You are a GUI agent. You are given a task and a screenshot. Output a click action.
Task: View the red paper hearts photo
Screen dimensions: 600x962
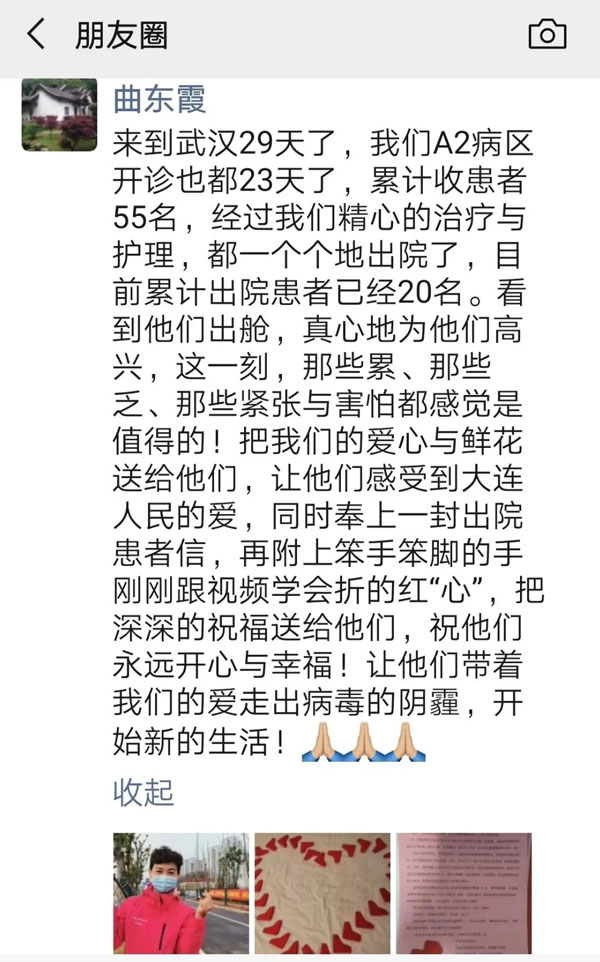click(x=323, y=893)
